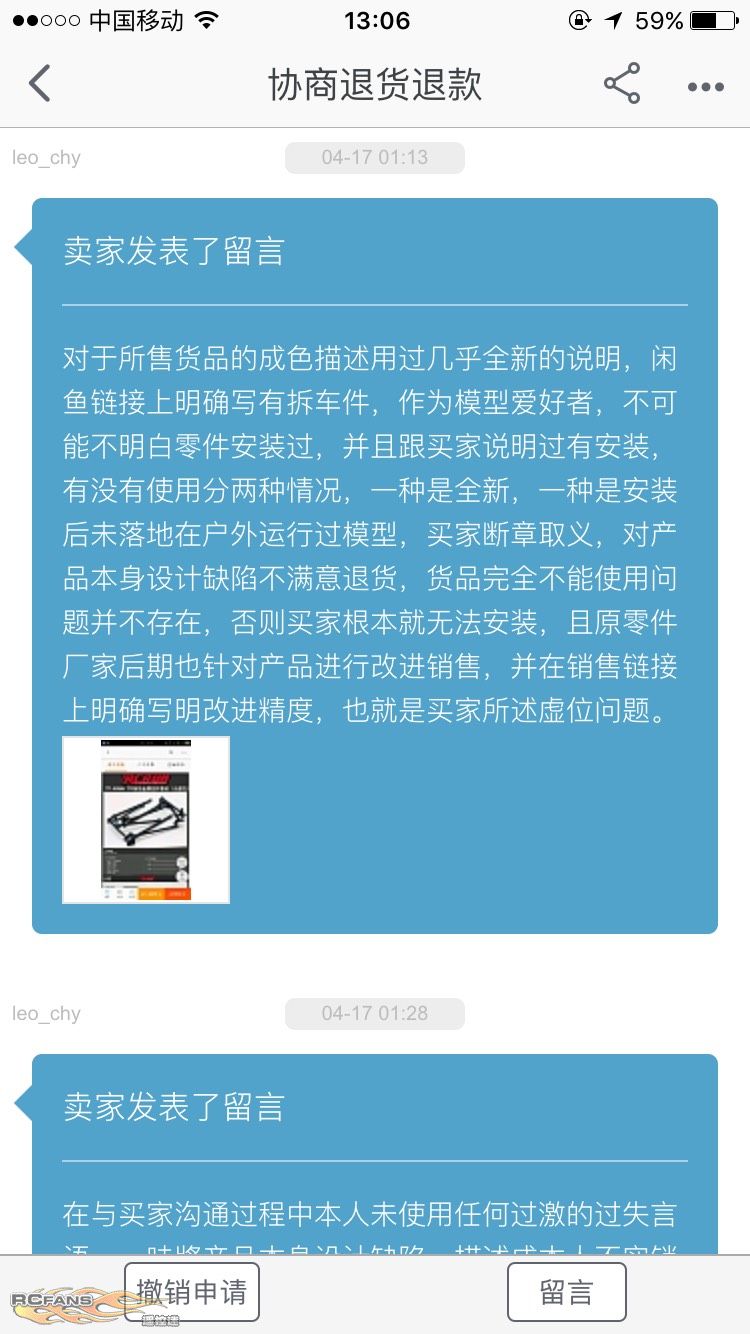Open the product listing thumbnail image

coord(146,820)
